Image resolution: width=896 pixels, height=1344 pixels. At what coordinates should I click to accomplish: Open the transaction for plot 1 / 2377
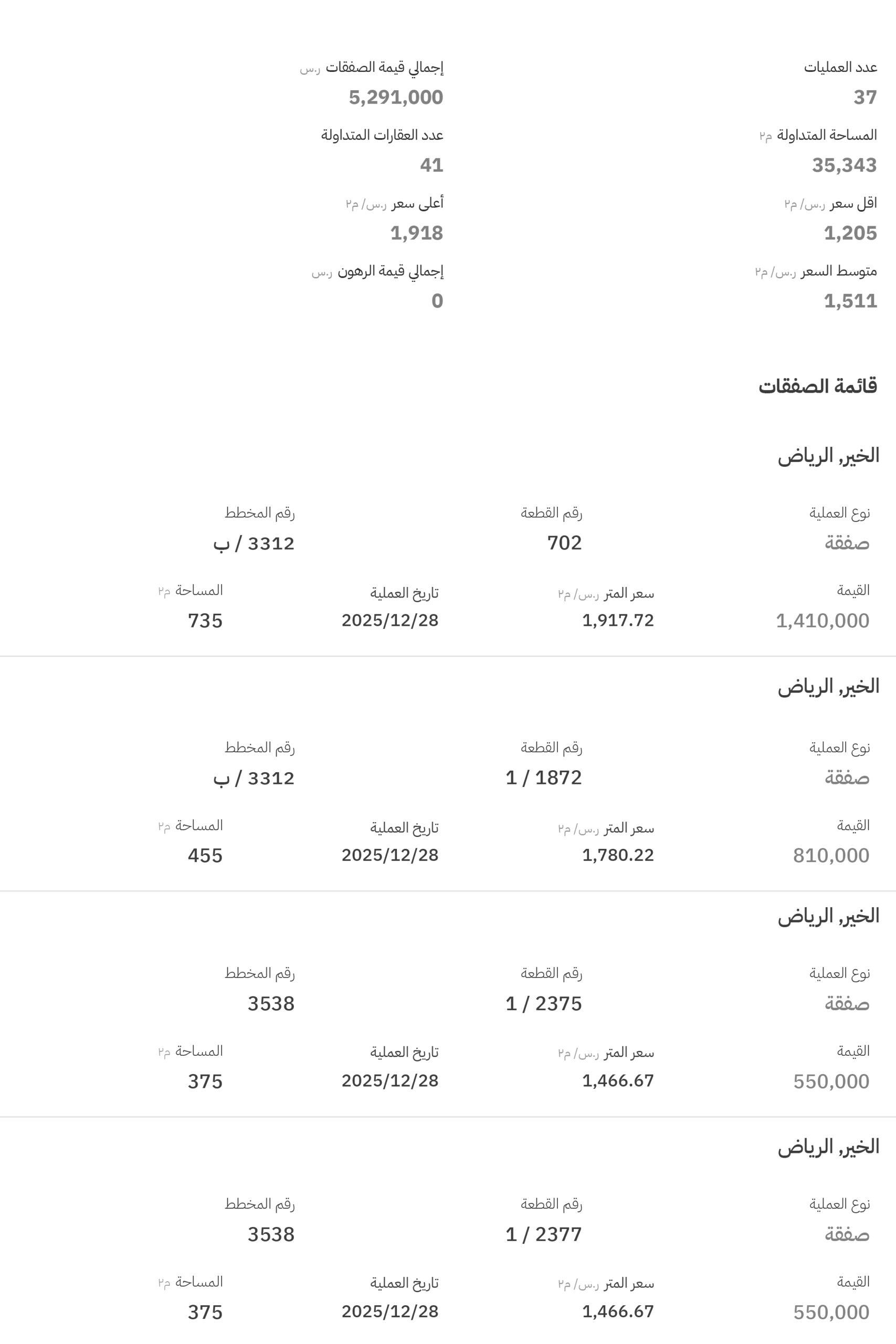(x=828, y=1147)
